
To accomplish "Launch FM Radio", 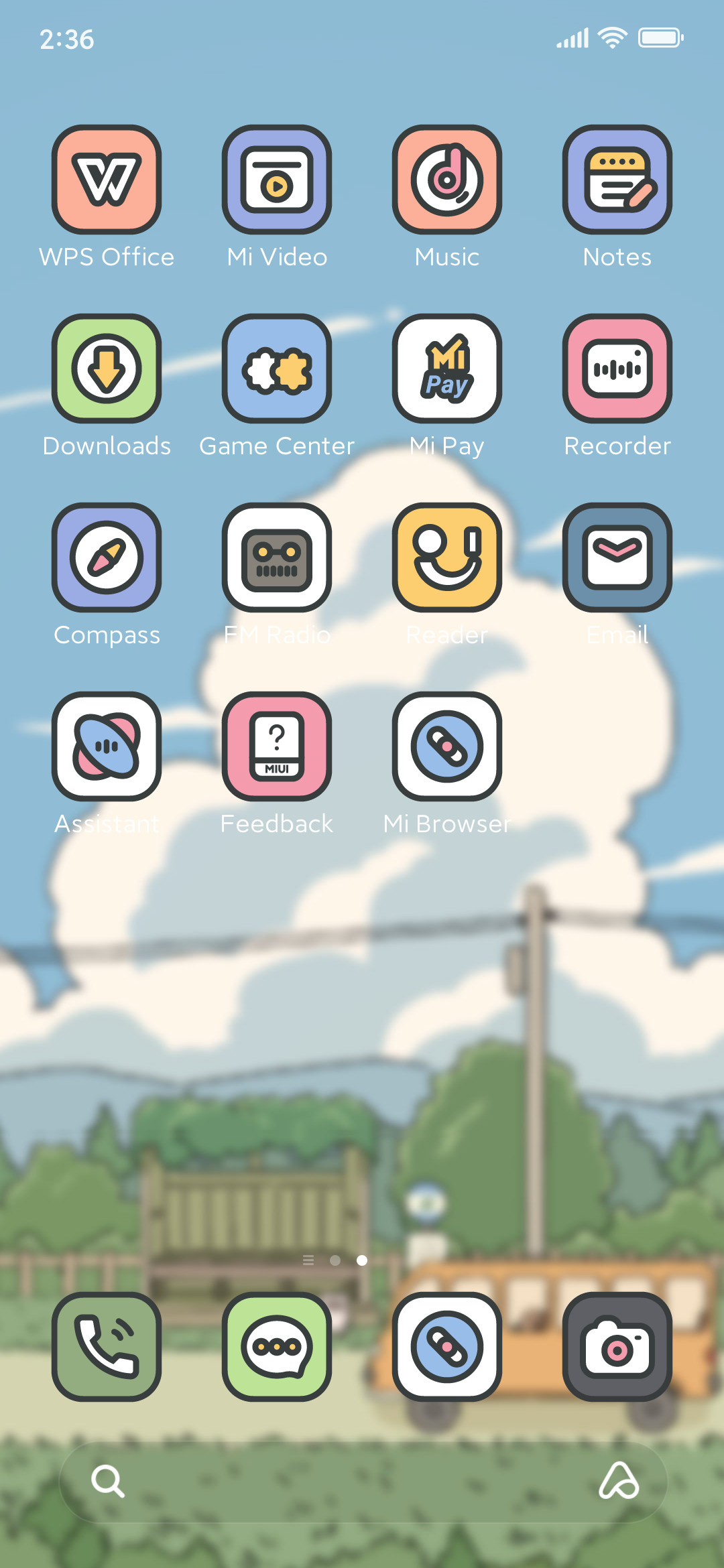I will (x=277, y=557).
